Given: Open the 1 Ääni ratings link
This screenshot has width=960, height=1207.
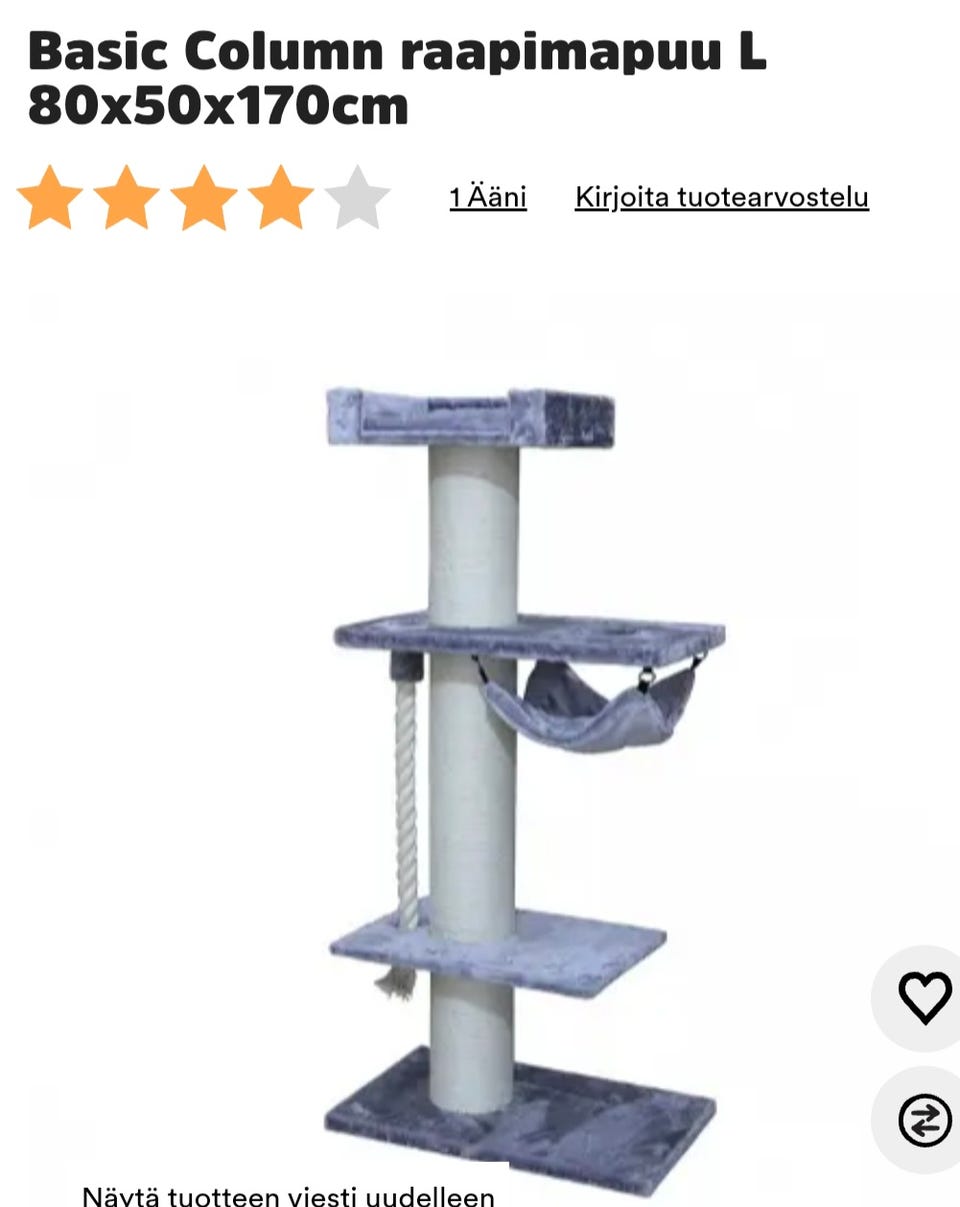Looking at the screenshot, I should click(x=488, y=197).
